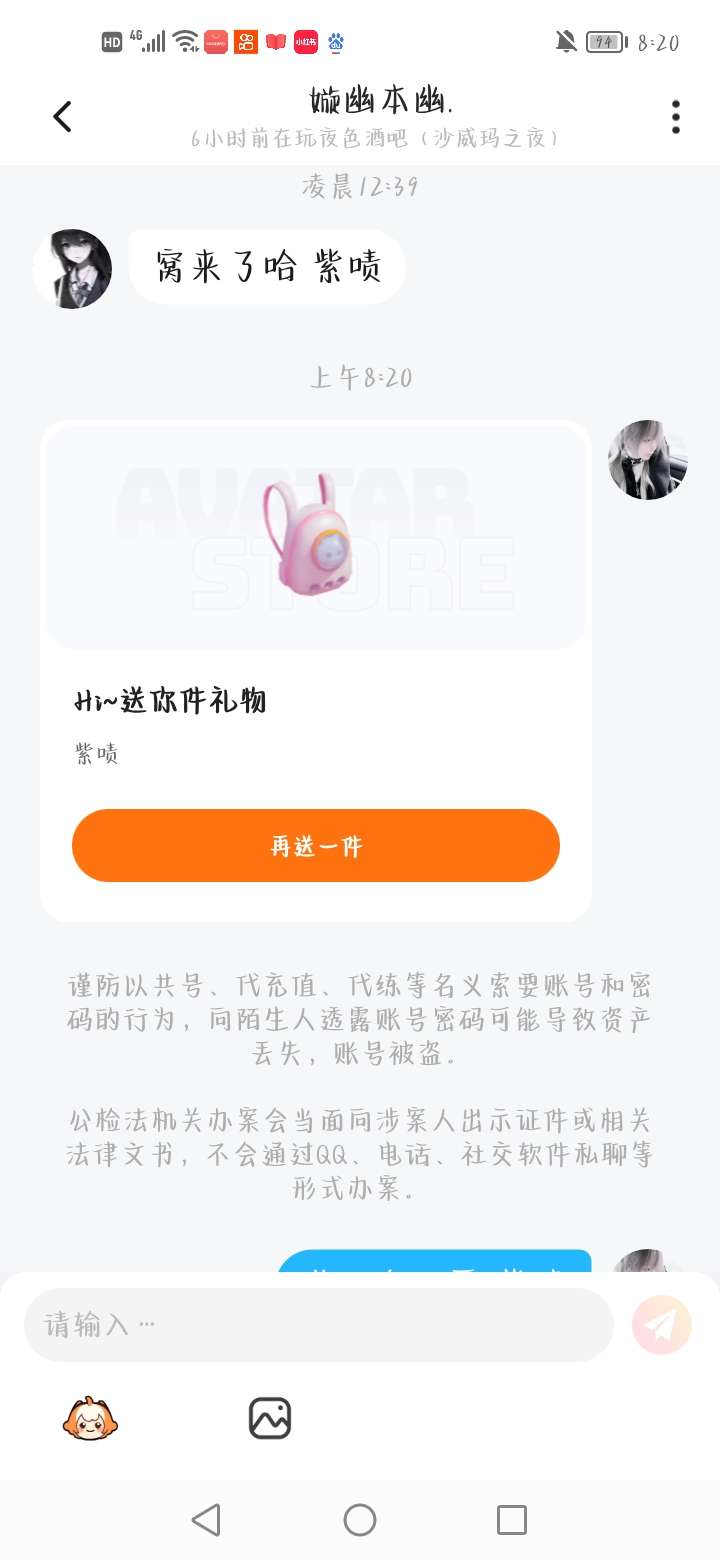Viewport: 720px width, 1560px height.
Task: Open the backpack gift card
Action: (x=316, y=536)
